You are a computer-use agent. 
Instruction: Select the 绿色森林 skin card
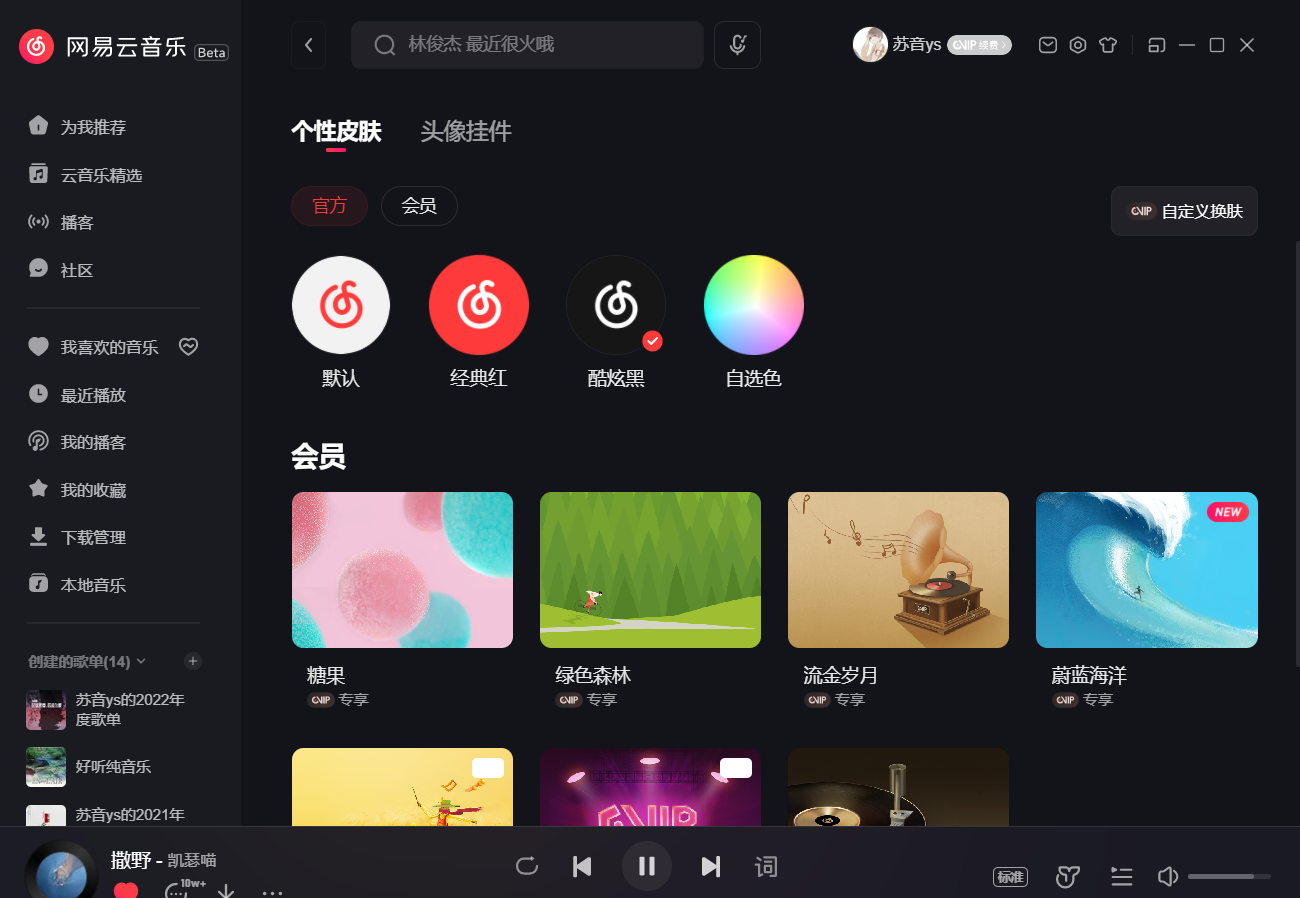(650, 570)
